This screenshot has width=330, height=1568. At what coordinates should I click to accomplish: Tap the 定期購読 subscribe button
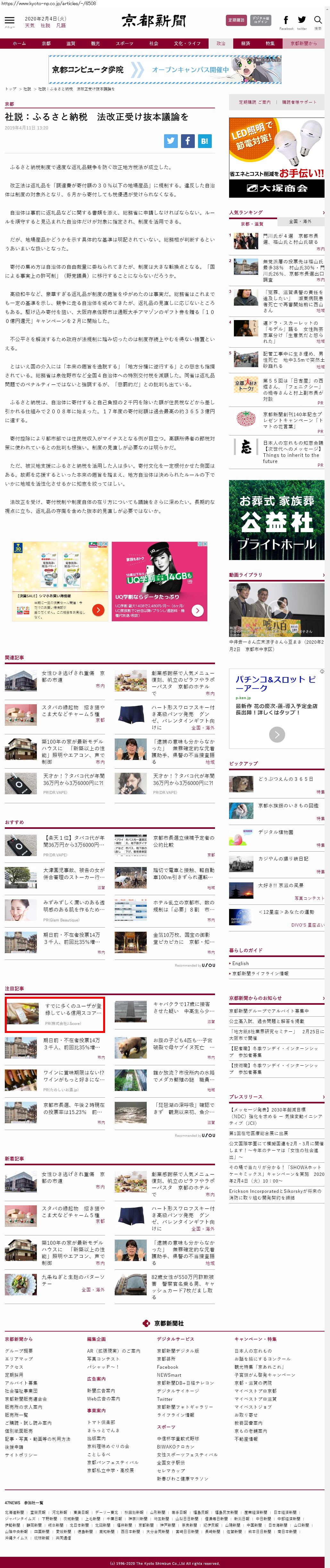click(236, 20)
